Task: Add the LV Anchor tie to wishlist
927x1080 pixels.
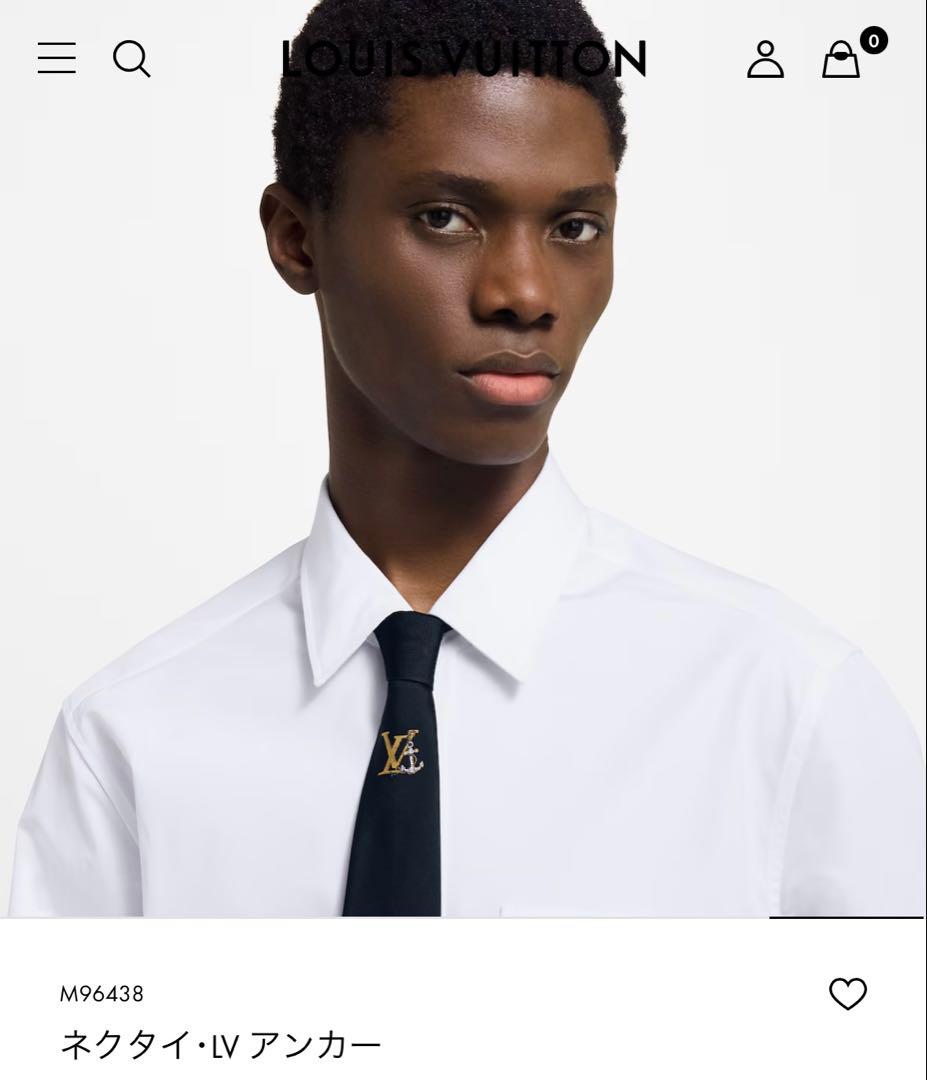Action: coord(847,993)
